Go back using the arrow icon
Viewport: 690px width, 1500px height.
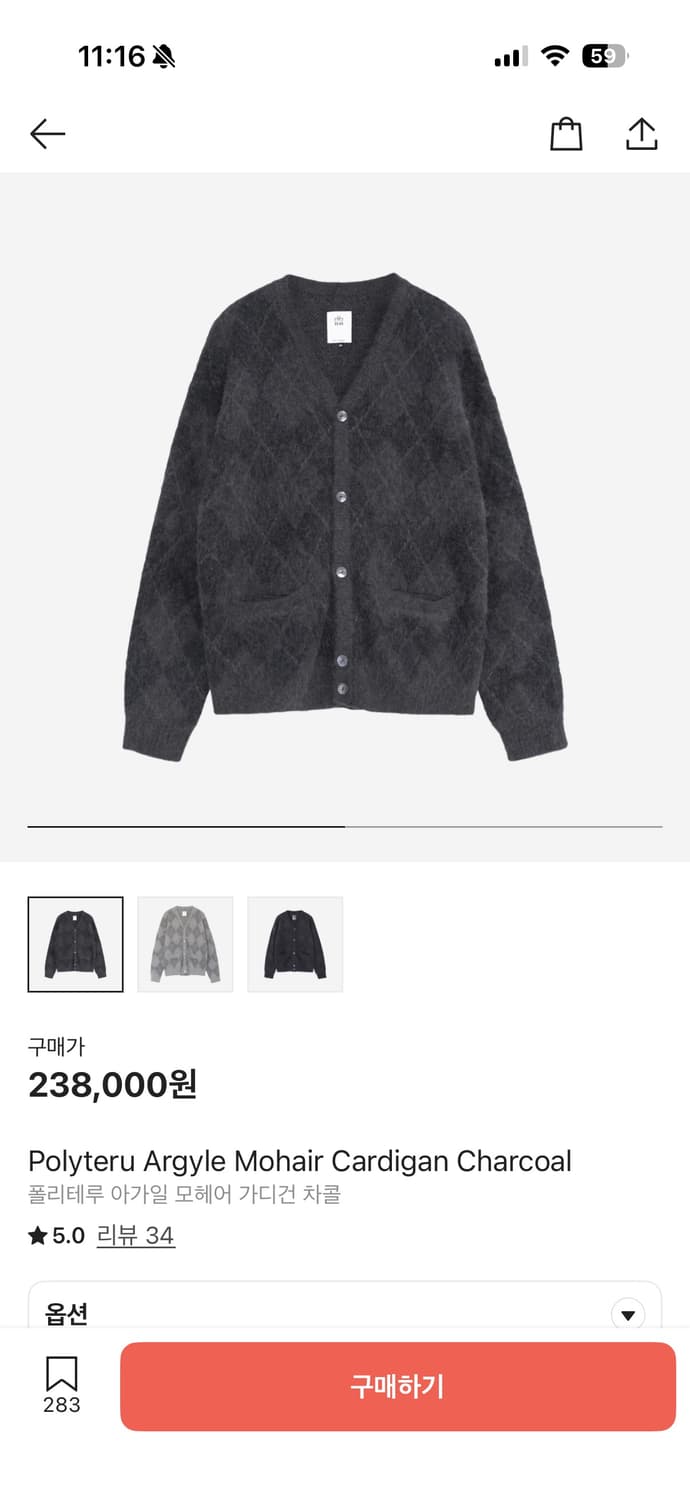[47, 134]
